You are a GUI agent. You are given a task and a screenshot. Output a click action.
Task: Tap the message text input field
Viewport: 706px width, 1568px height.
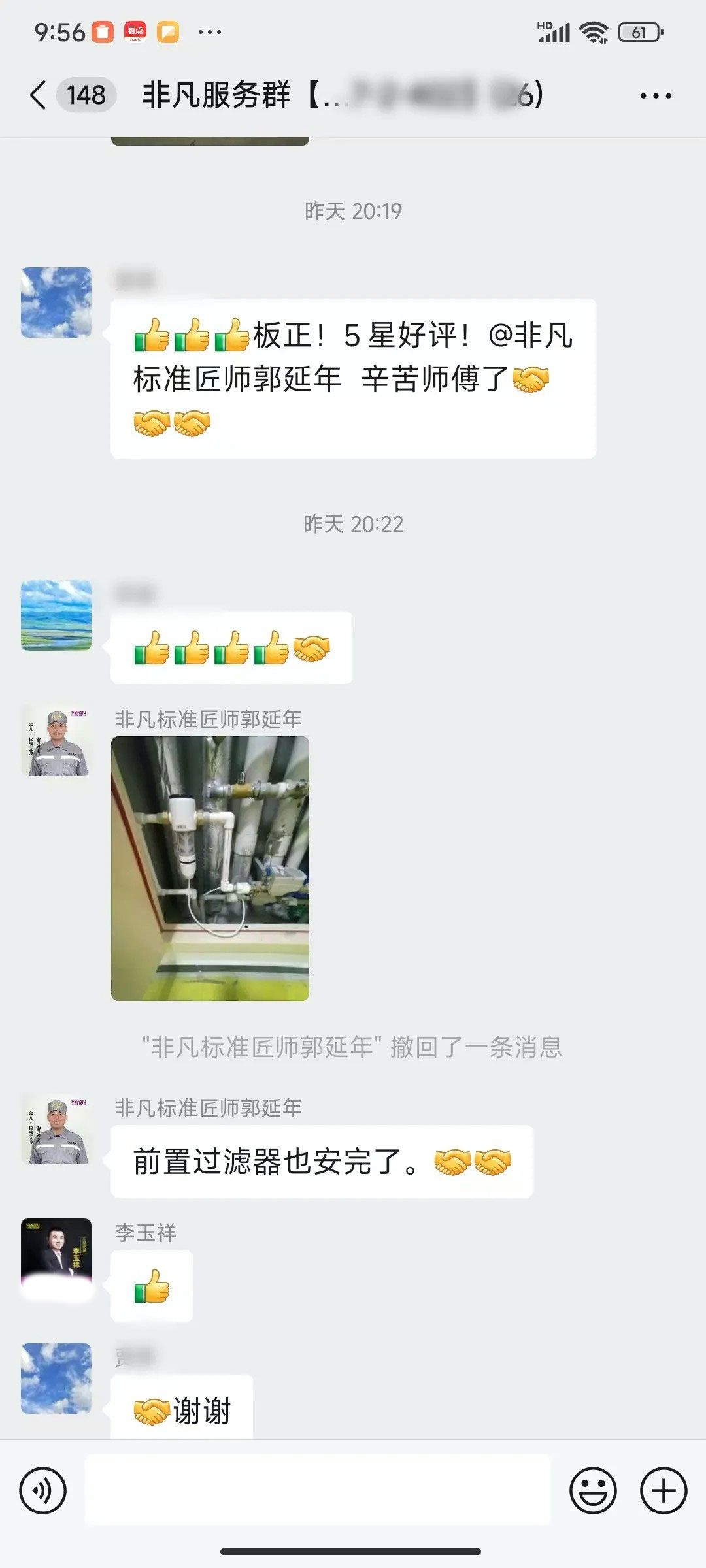[318, 1491]
